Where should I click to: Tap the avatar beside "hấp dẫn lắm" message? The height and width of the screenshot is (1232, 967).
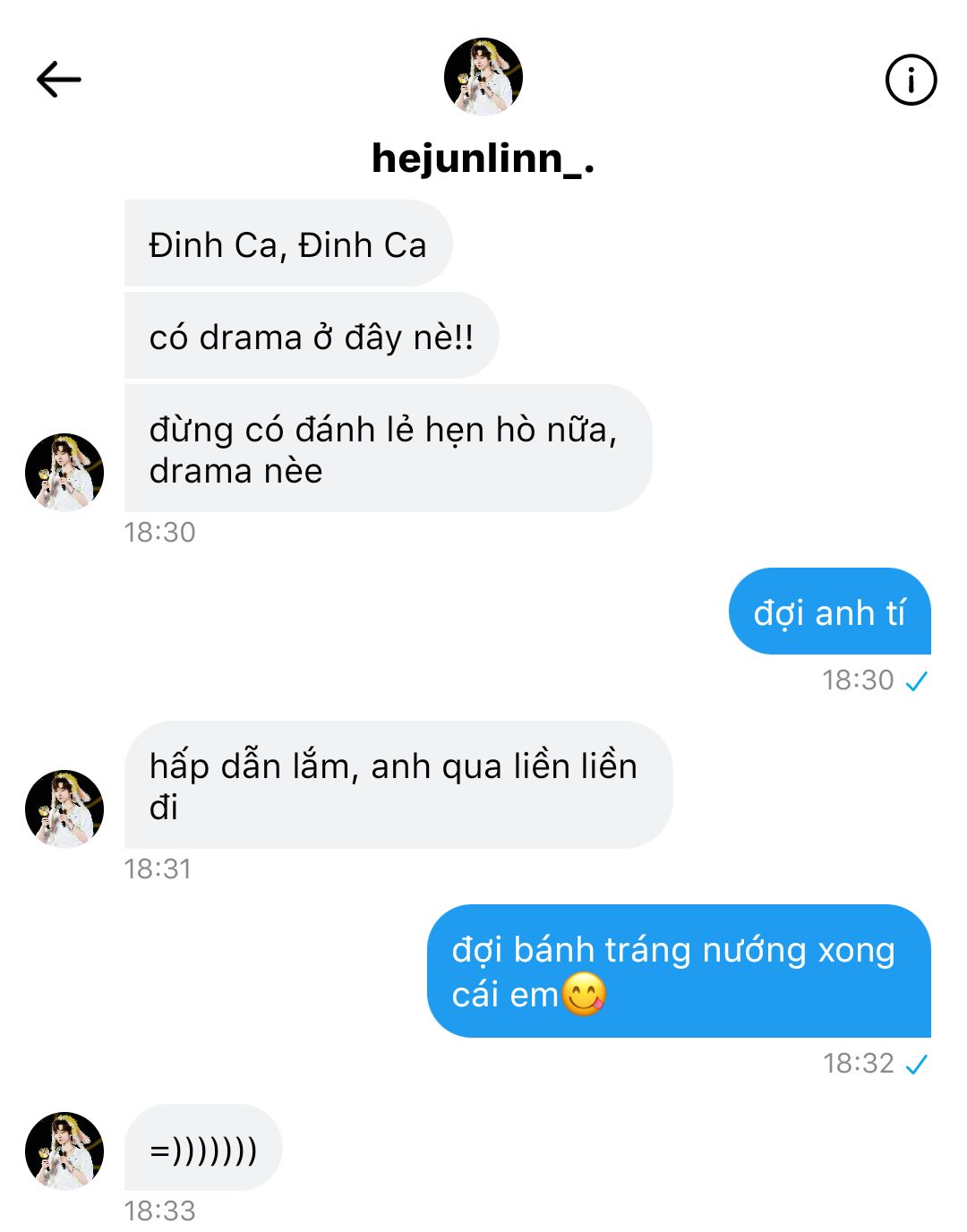pos(64,808)
